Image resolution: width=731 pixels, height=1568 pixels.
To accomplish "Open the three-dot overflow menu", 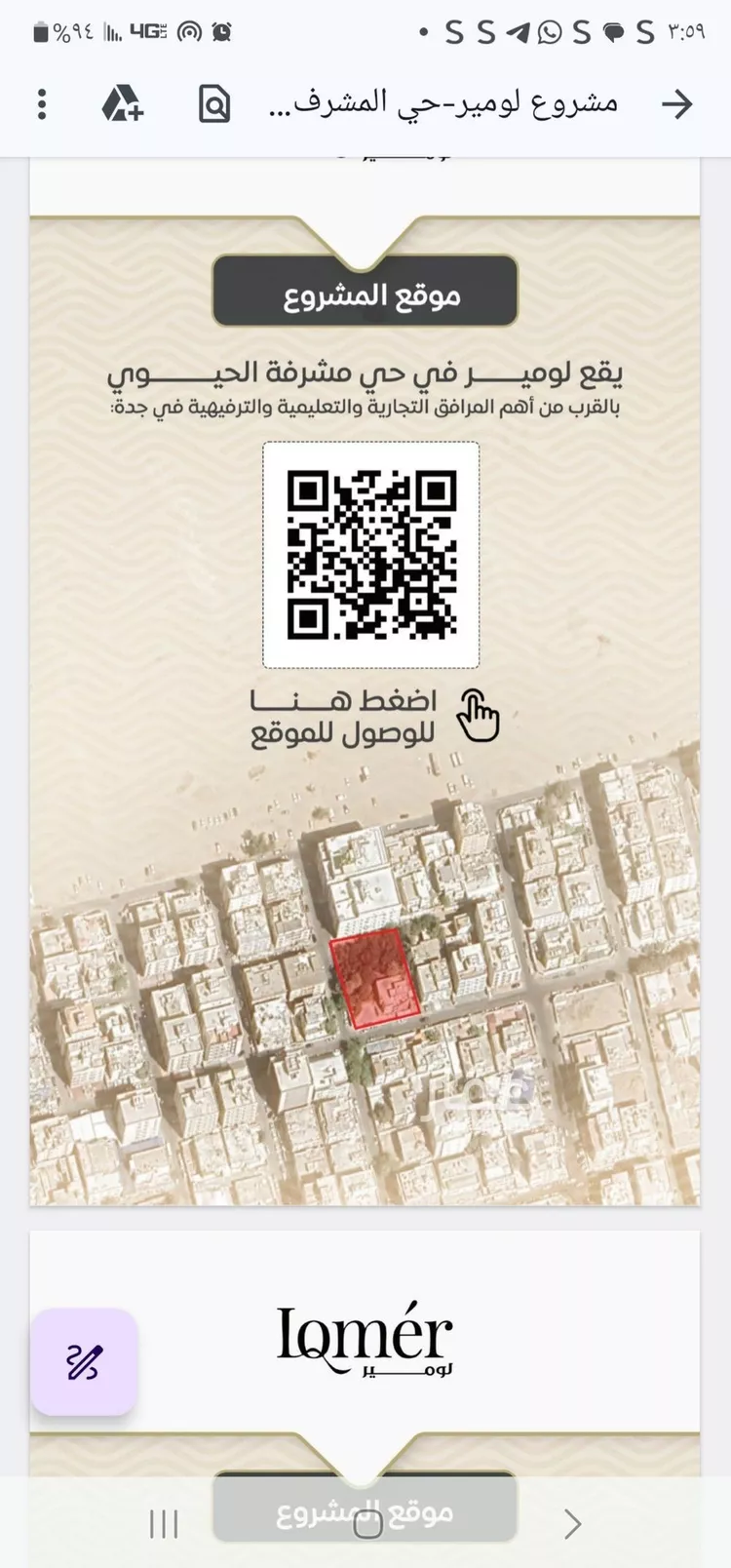I will point(42,104).
